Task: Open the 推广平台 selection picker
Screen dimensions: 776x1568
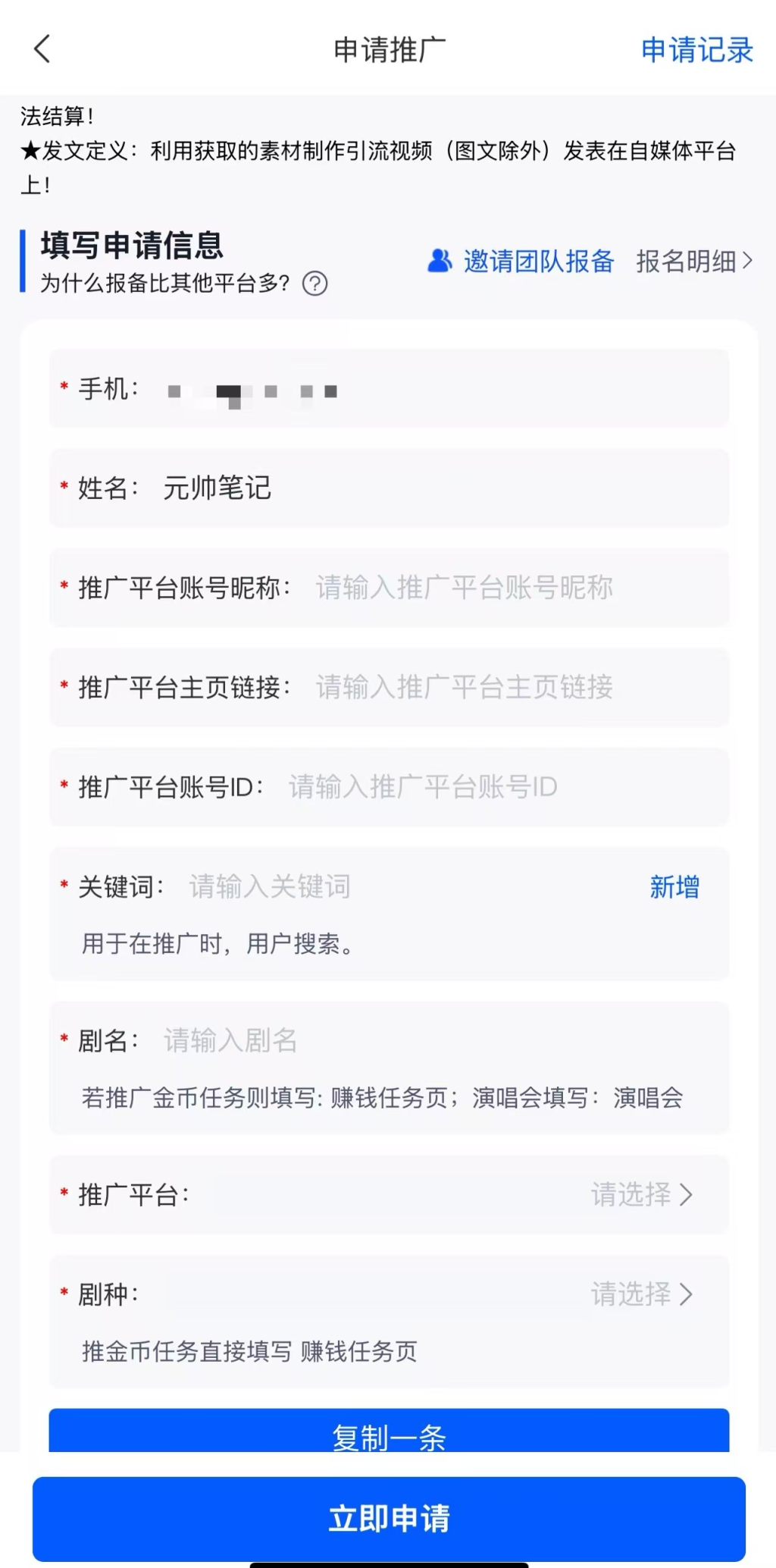Action: coord(641,1195)
